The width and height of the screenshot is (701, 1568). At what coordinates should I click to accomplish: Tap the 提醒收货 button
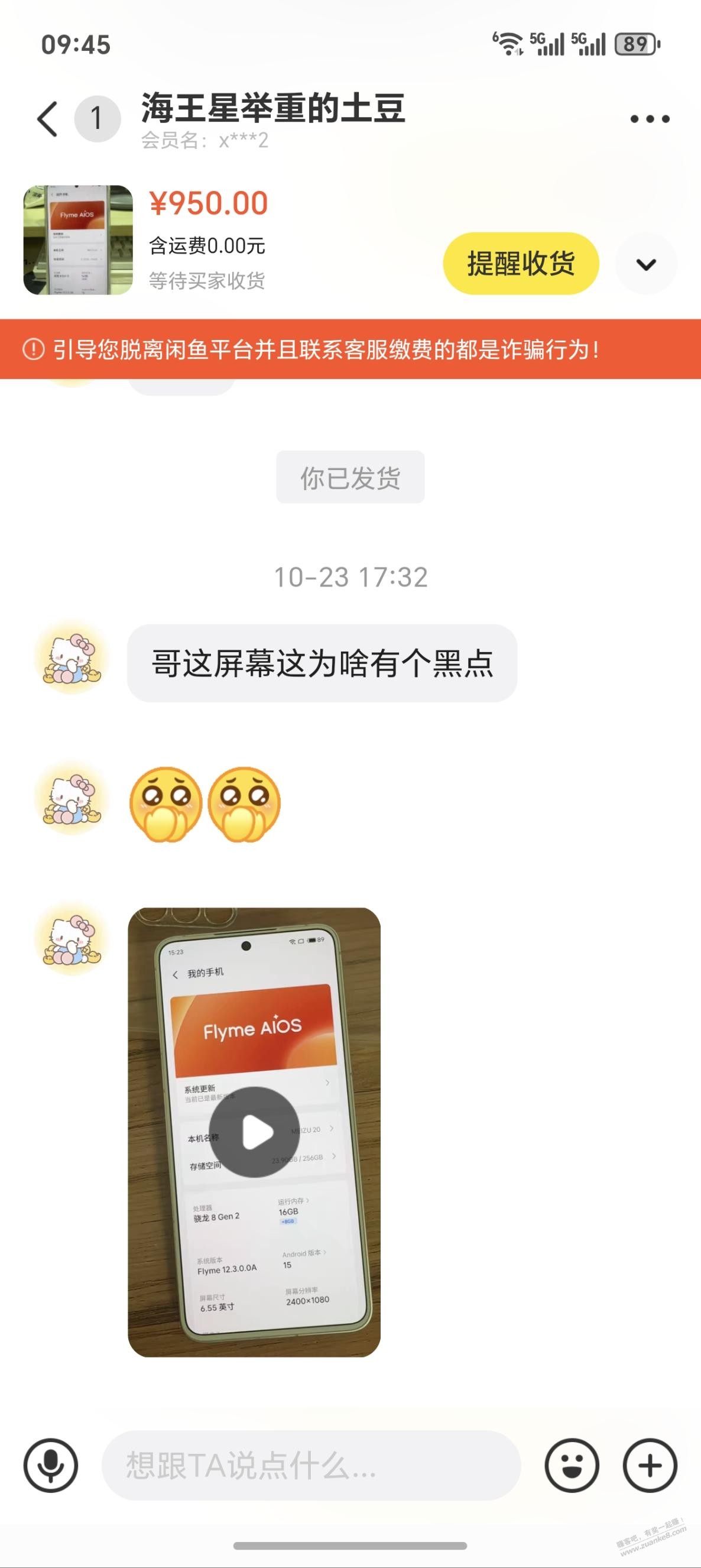[x=521, y=264]
